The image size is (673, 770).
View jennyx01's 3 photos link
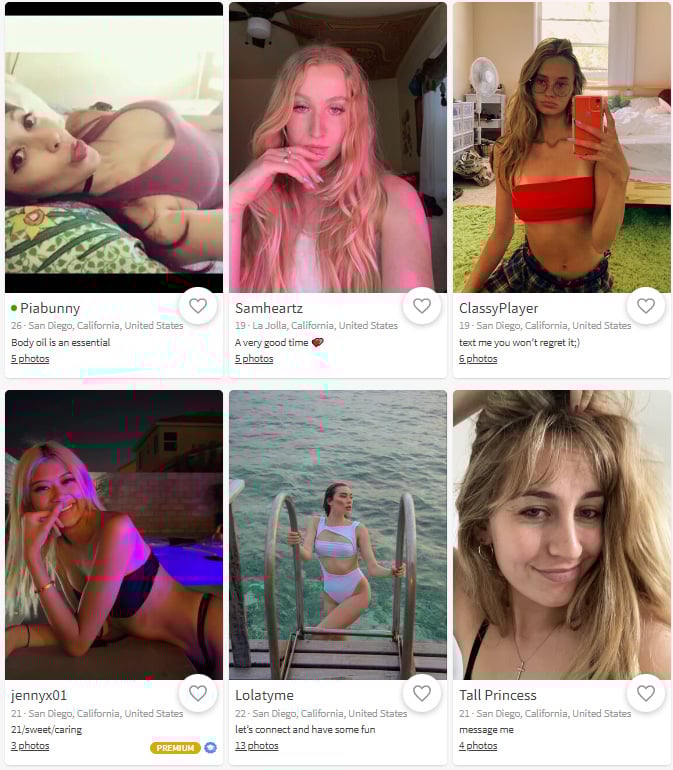point(30,746)
